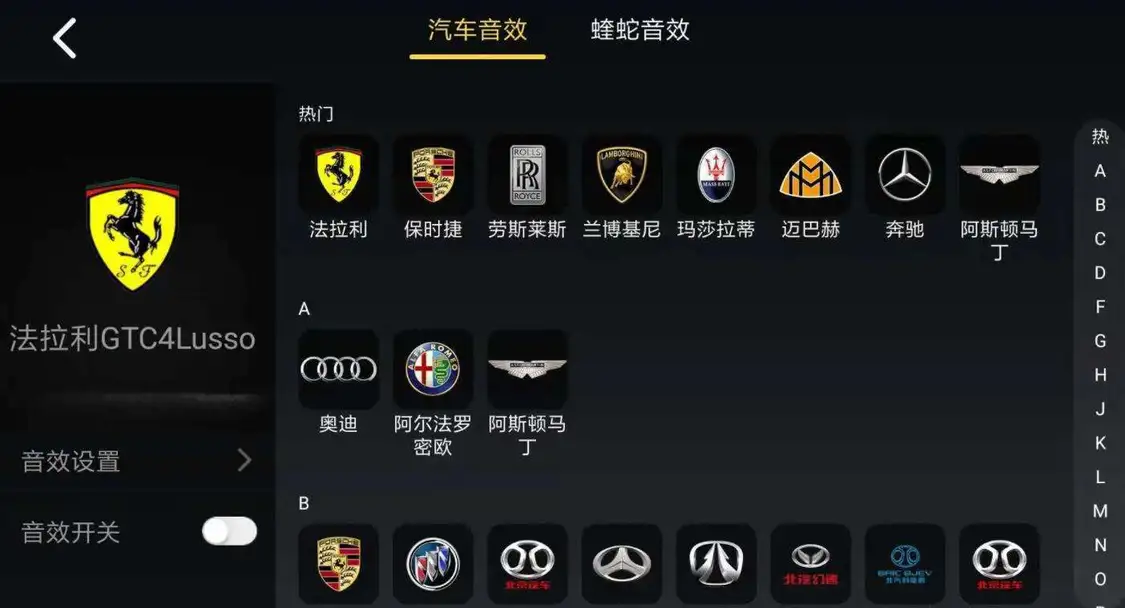Jump to letter M in the index
Screen dimensions: 1125x608
(x=1100, y=511)
